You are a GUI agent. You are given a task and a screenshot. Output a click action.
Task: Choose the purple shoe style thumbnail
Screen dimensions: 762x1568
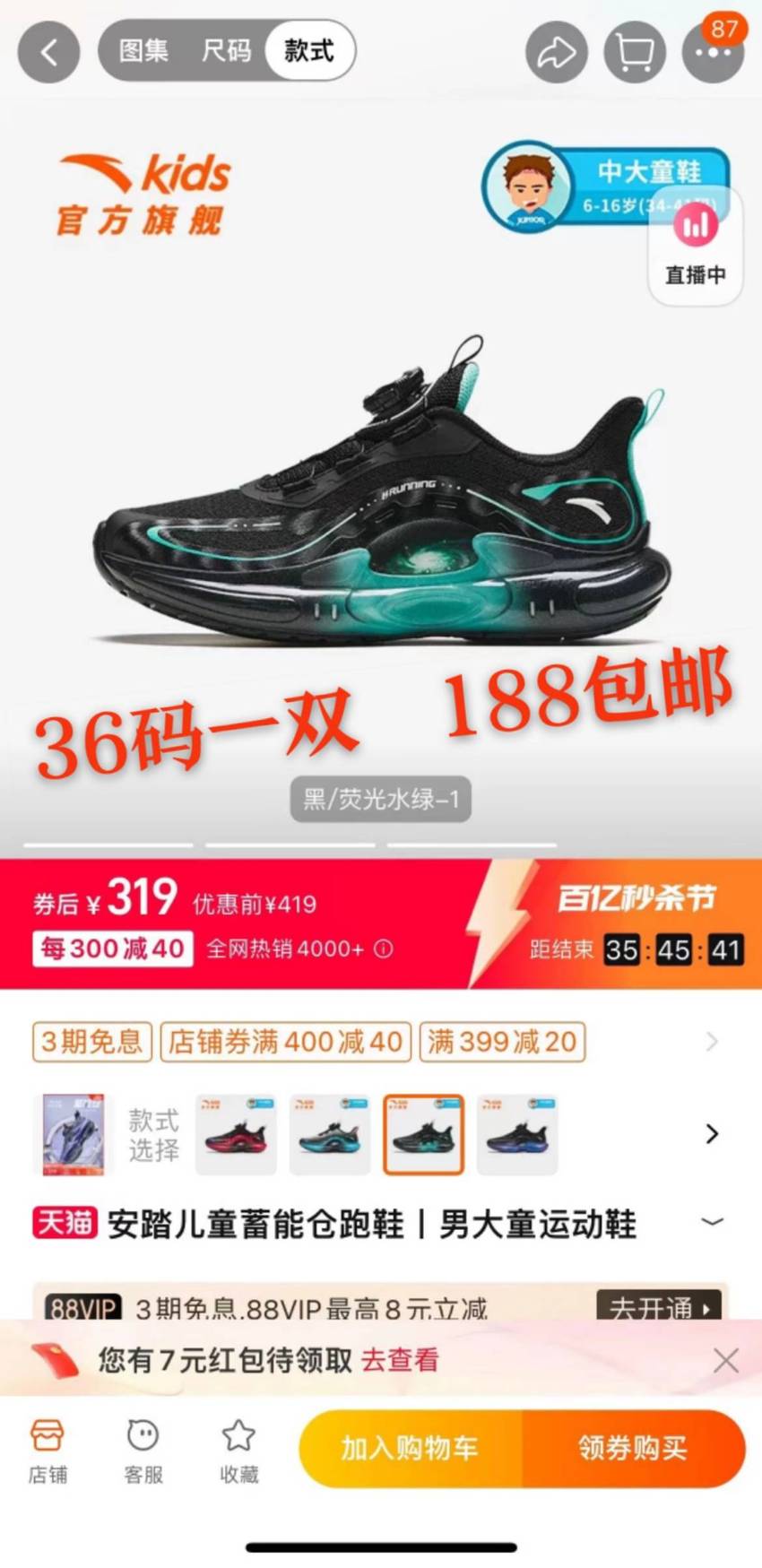click(x=517, y=1134)
